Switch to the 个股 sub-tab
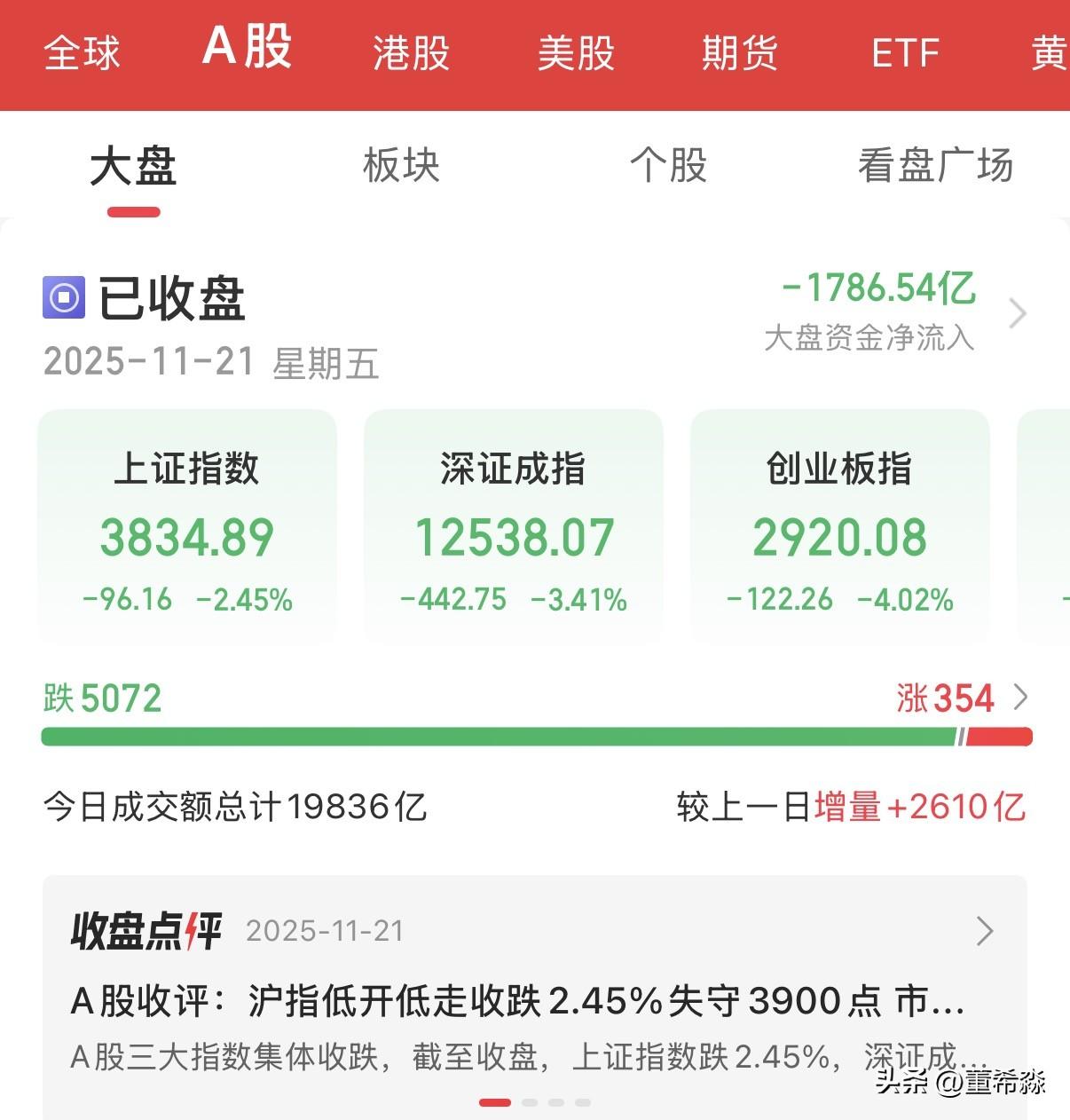Viewport: 1070px width, 1120px height. pos(668,167)
